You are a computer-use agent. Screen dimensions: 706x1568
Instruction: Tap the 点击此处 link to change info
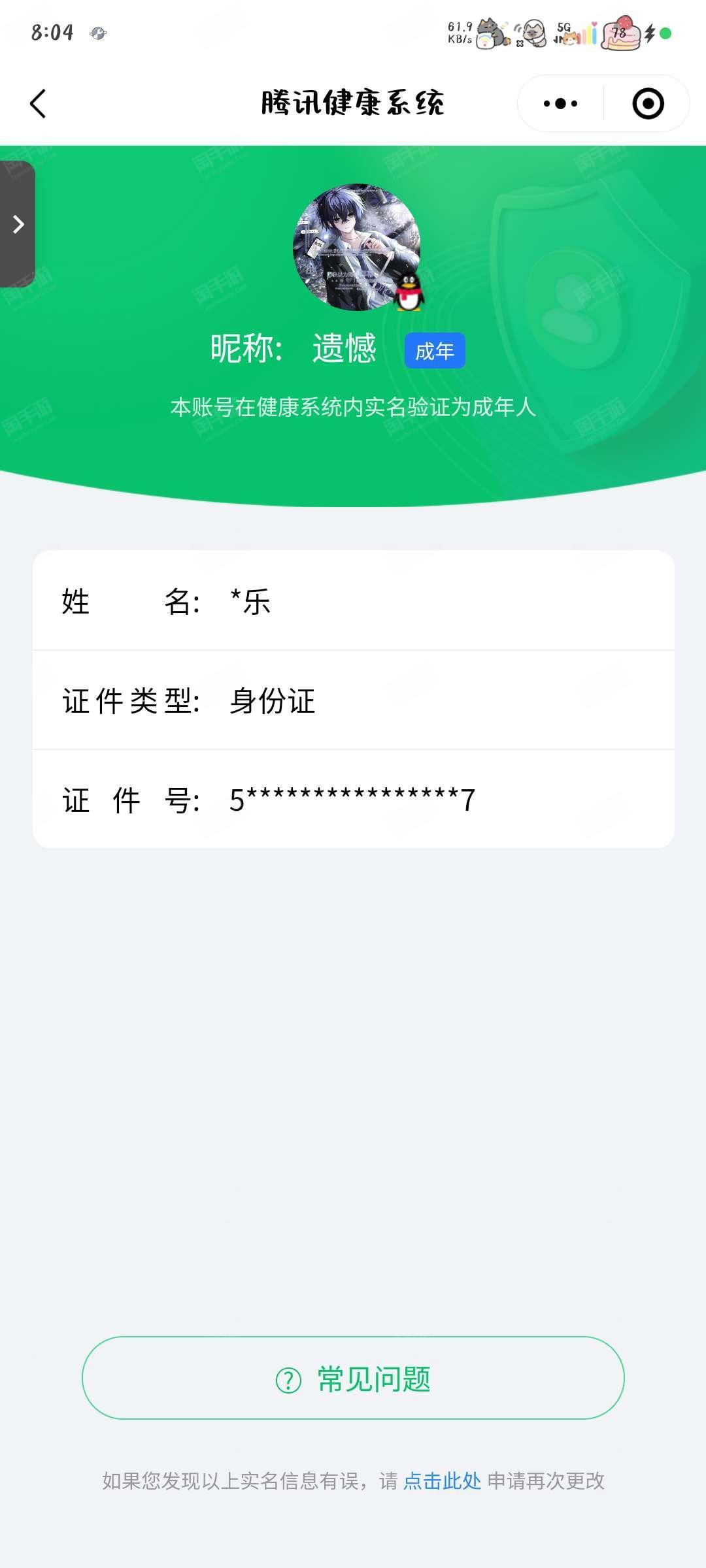tap(442, 1480)
